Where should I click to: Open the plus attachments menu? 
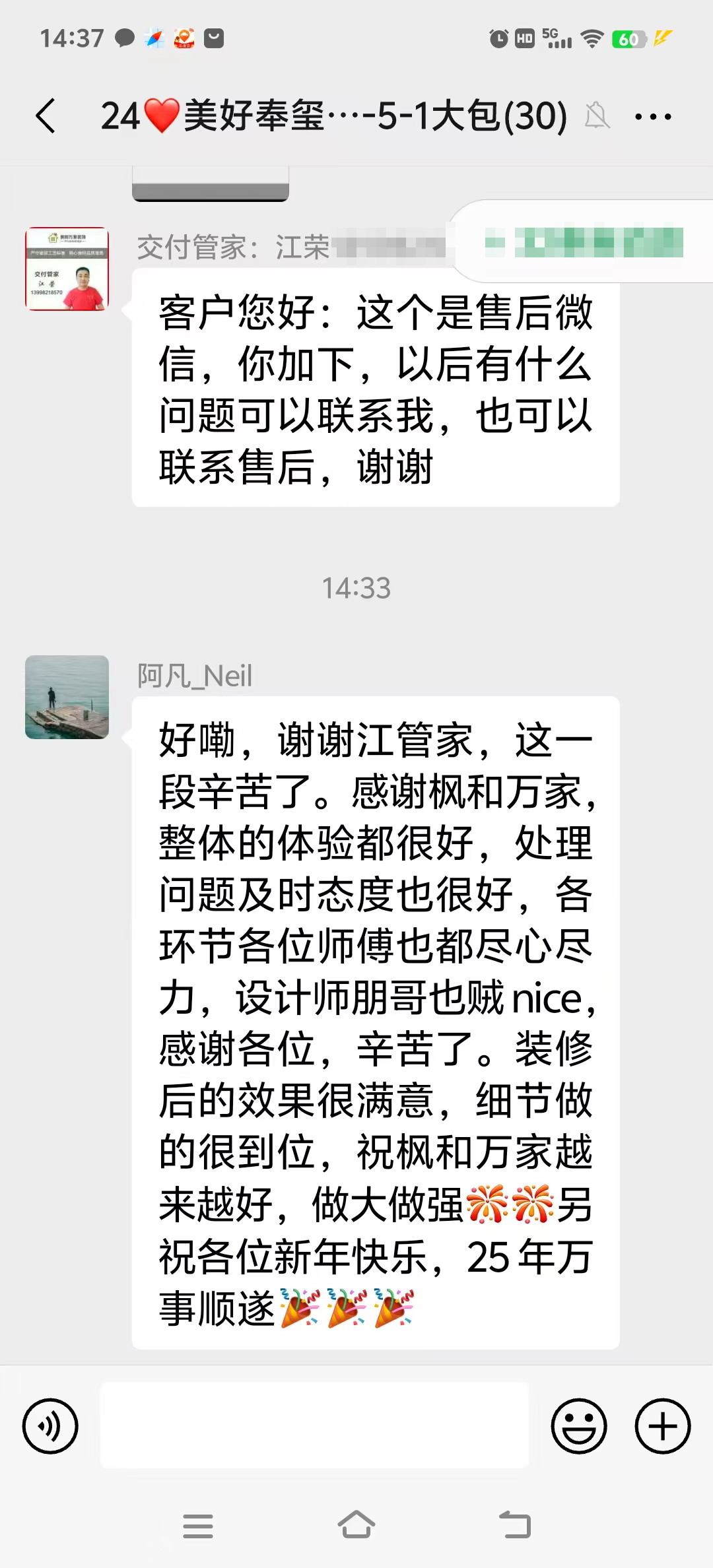pos(662,1426)
